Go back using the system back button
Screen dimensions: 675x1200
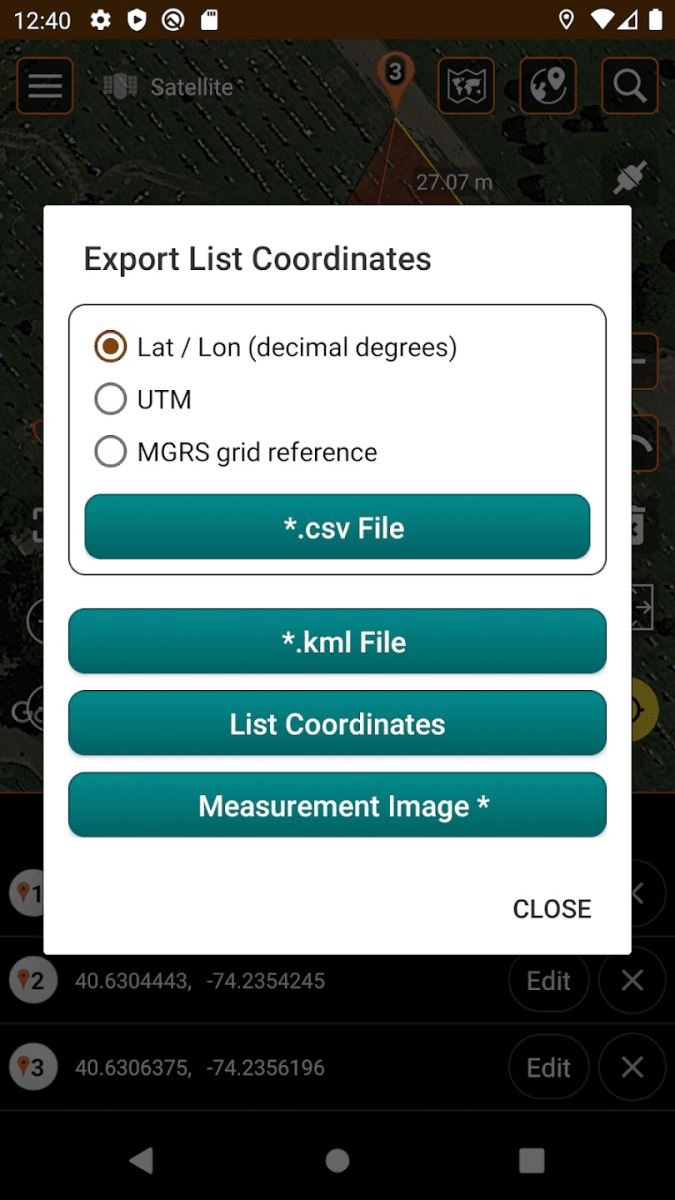pyautogui.click(x=141, y=1160)
